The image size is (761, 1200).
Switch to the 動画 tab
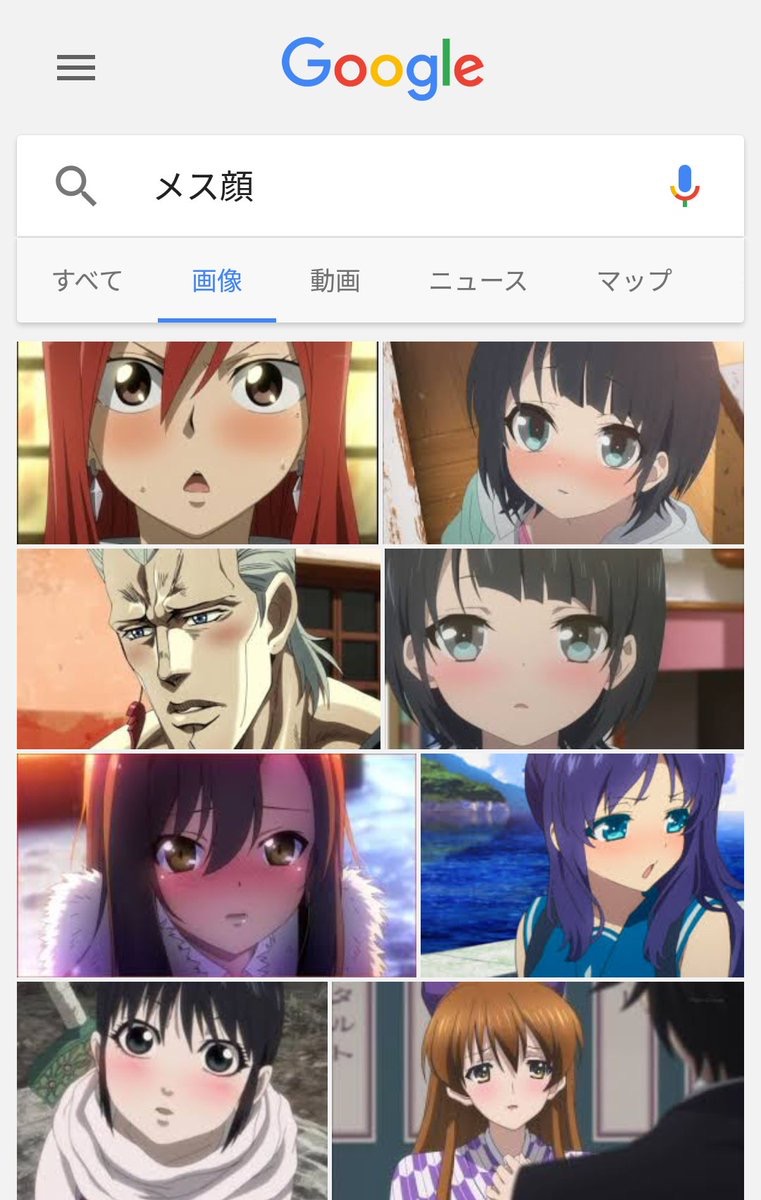pos(335,281)
